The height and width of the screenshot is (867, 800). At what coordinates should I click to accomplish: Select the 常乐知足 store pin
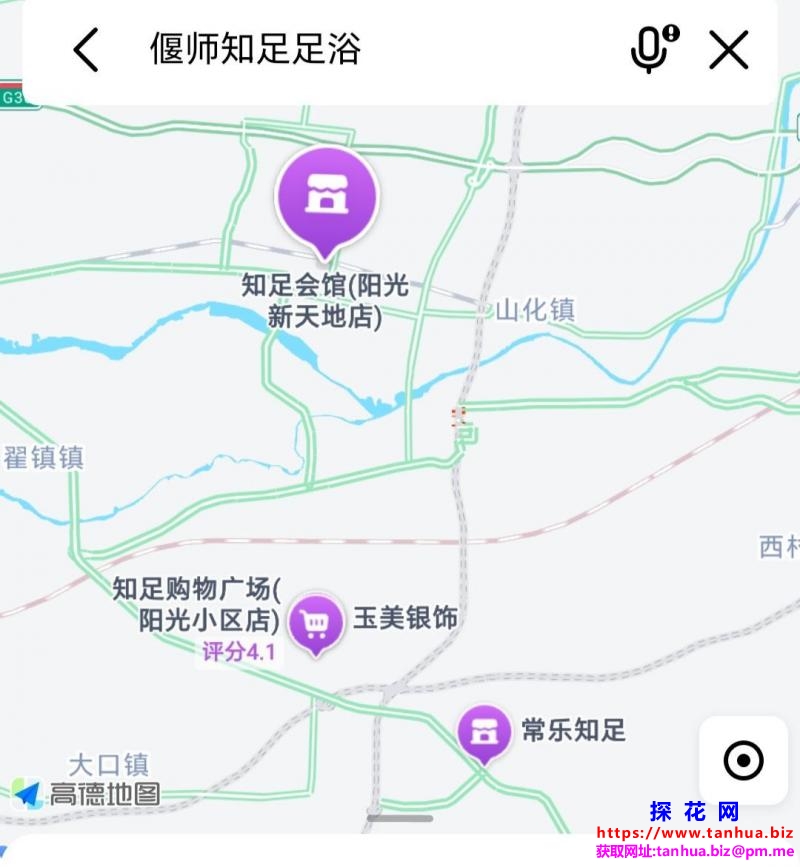point(484,732)
